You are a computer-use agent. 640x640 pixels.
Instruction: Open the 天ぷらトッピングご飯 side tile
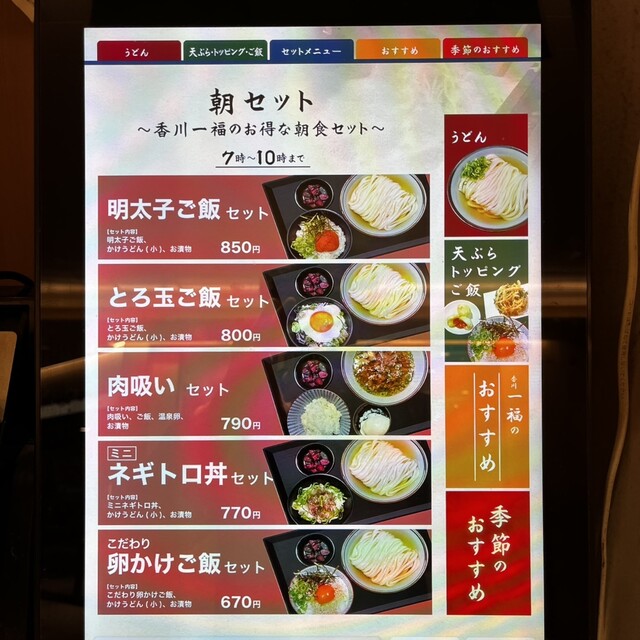point(487,300)
